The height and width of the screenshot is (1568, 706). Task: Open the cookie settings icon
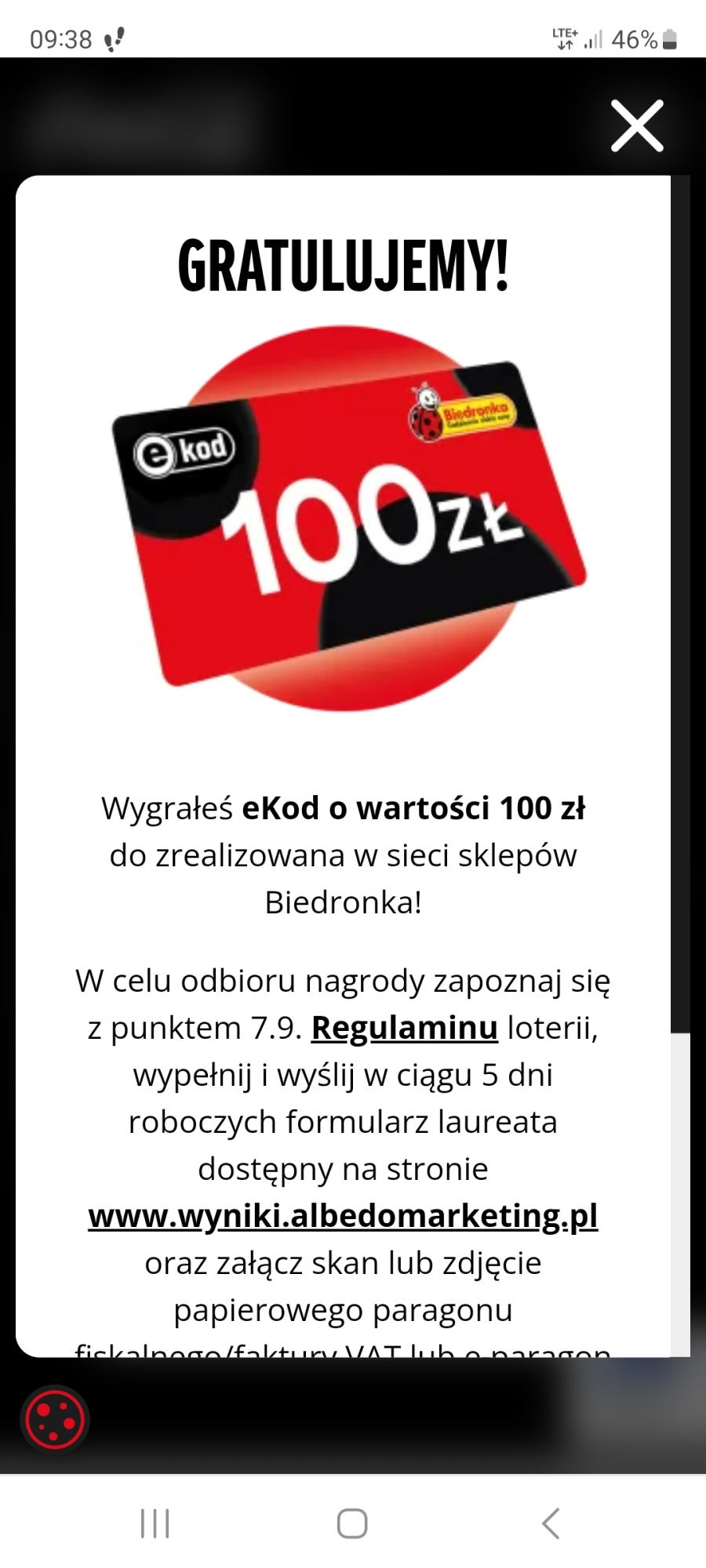[54, 1419]
